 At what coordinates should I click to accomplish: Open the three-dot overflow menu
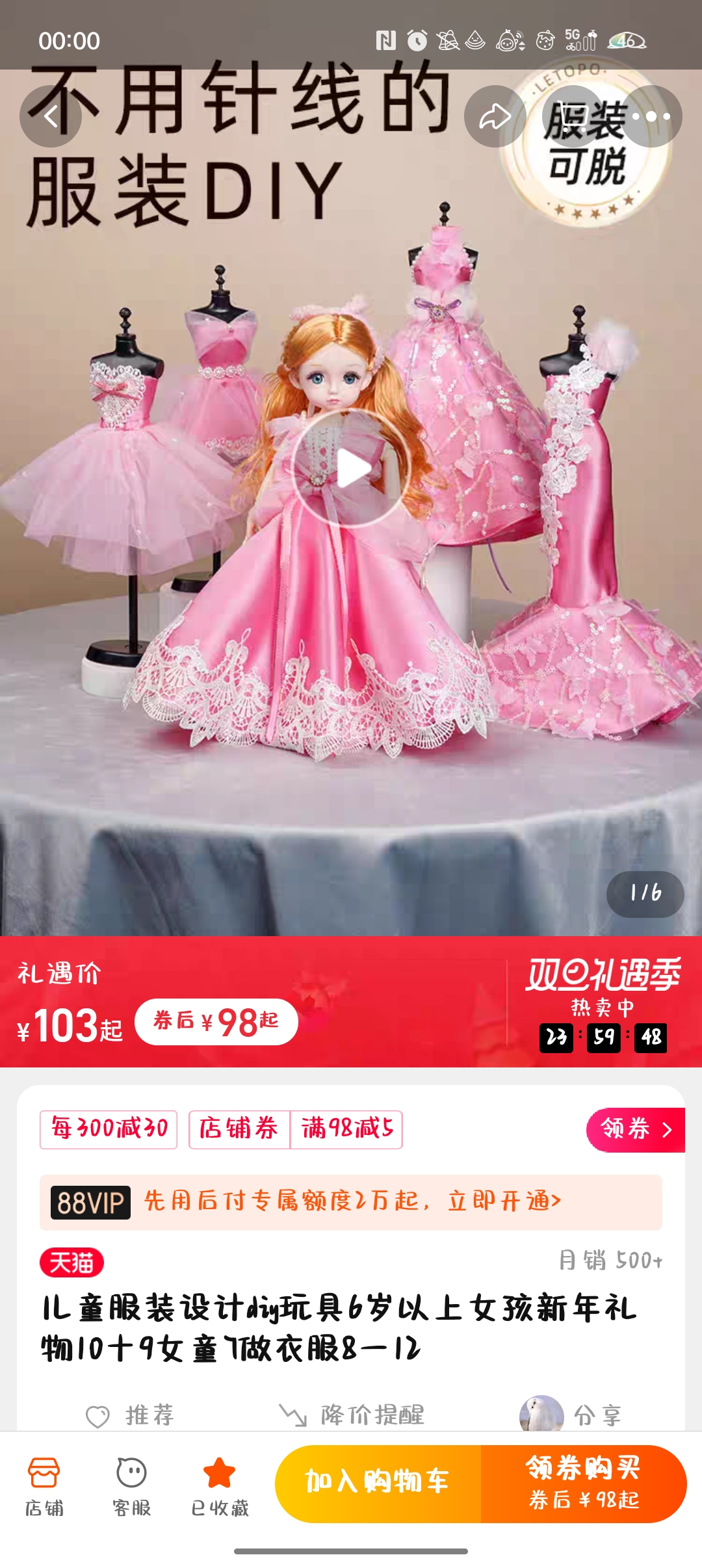[x=651, y=117]
